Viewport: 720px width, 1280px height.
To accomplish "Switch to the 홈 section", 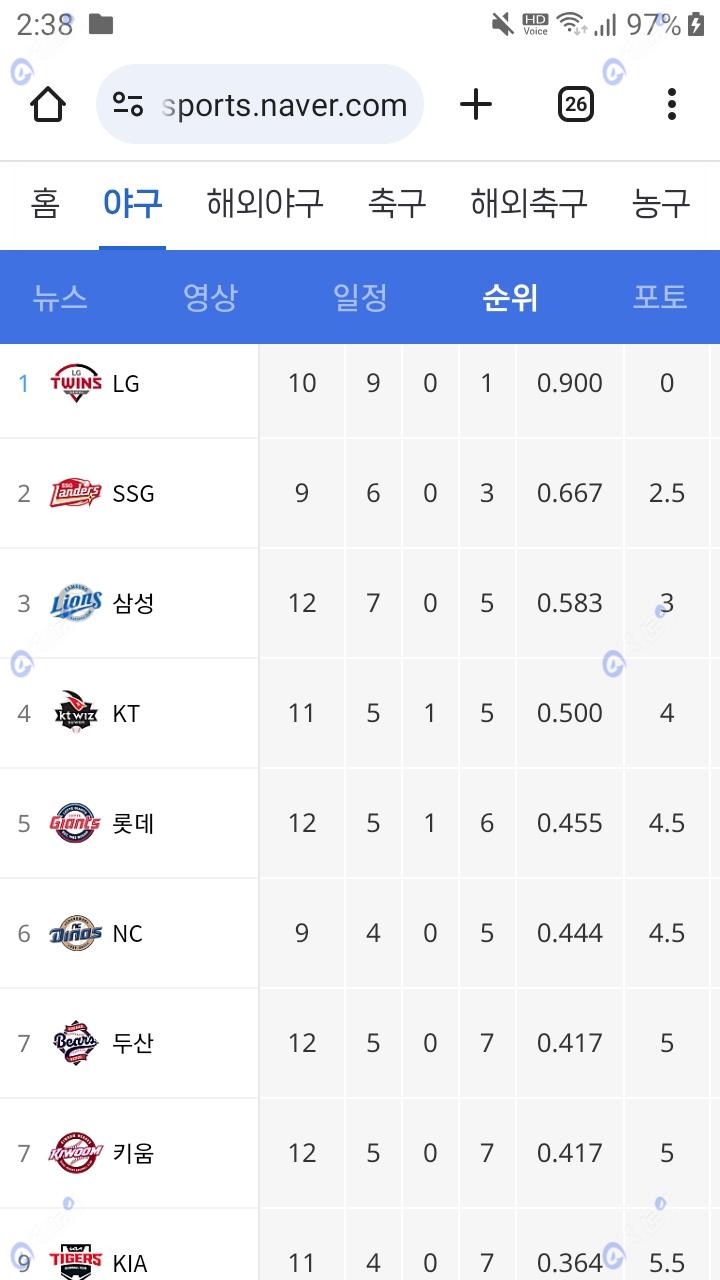I will 45,204.
